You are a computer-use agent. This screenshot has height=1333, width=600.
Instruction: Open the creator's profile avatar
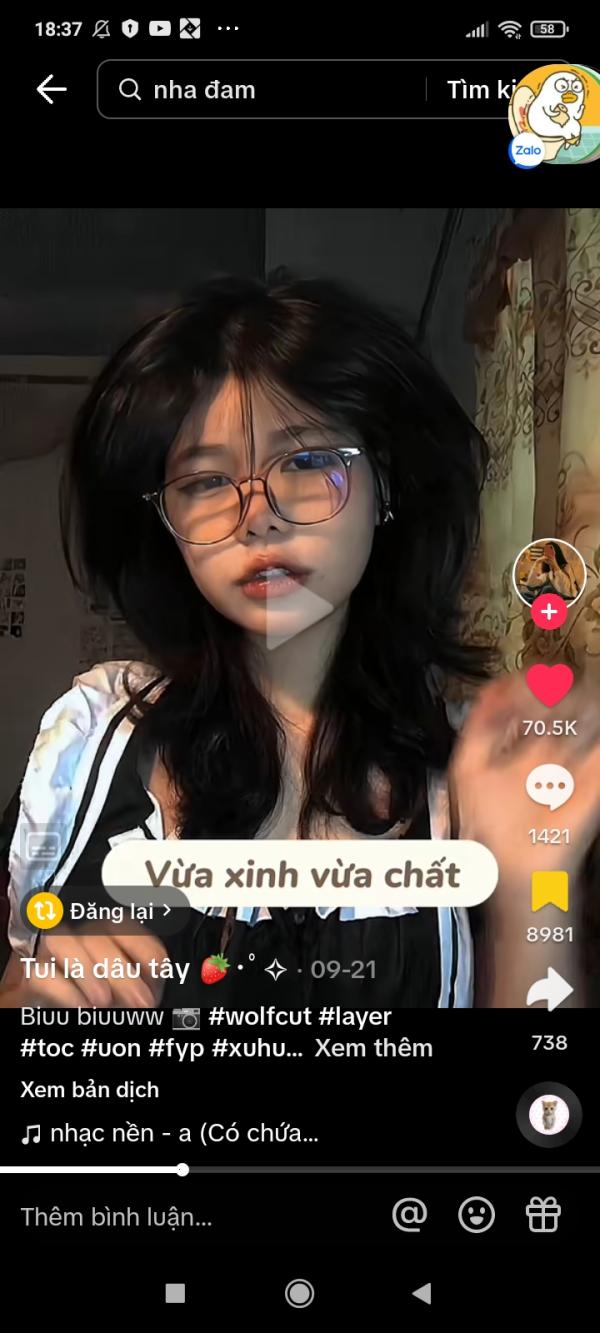pyautogui.click(x=549, y=571)
